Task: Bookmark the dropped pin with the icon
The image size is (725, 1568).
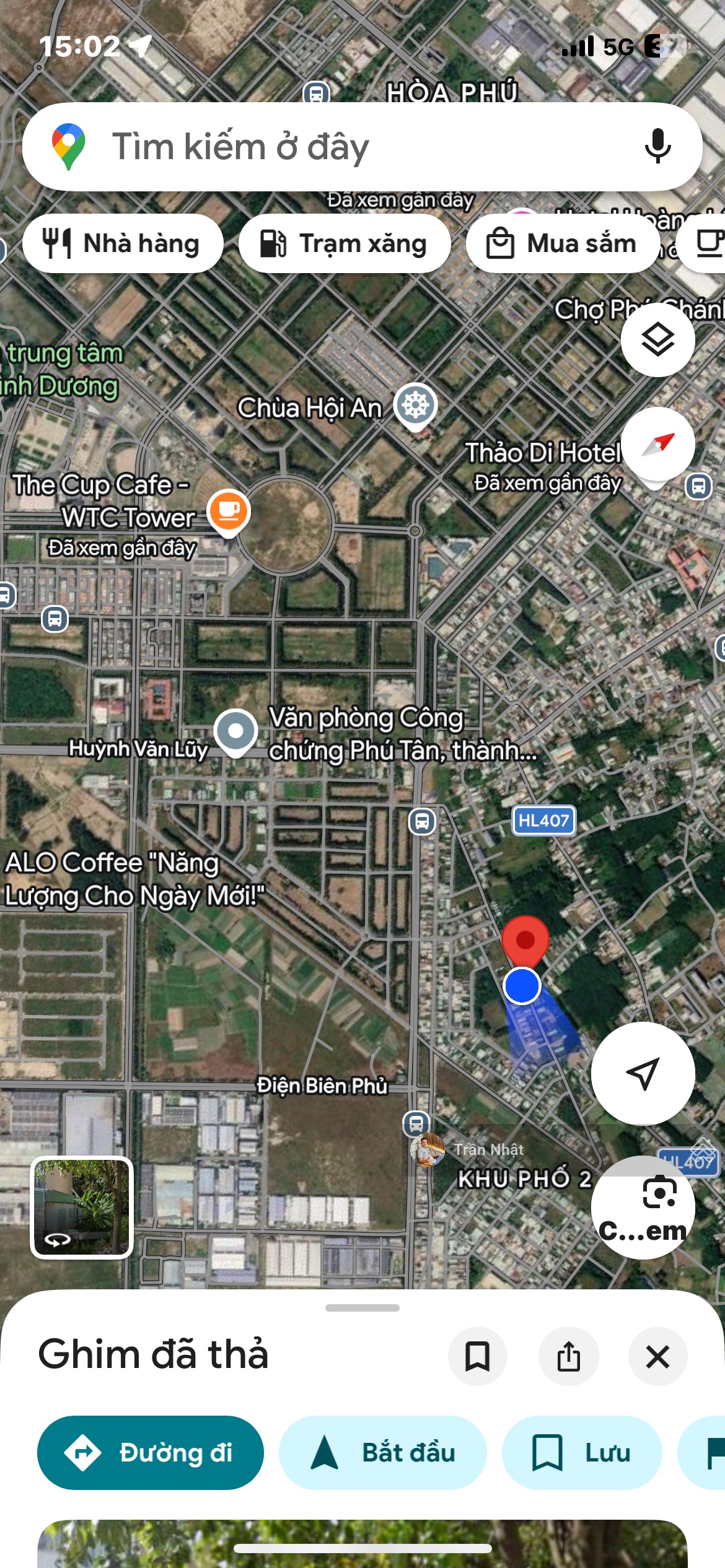Action: pos(477,1356)
